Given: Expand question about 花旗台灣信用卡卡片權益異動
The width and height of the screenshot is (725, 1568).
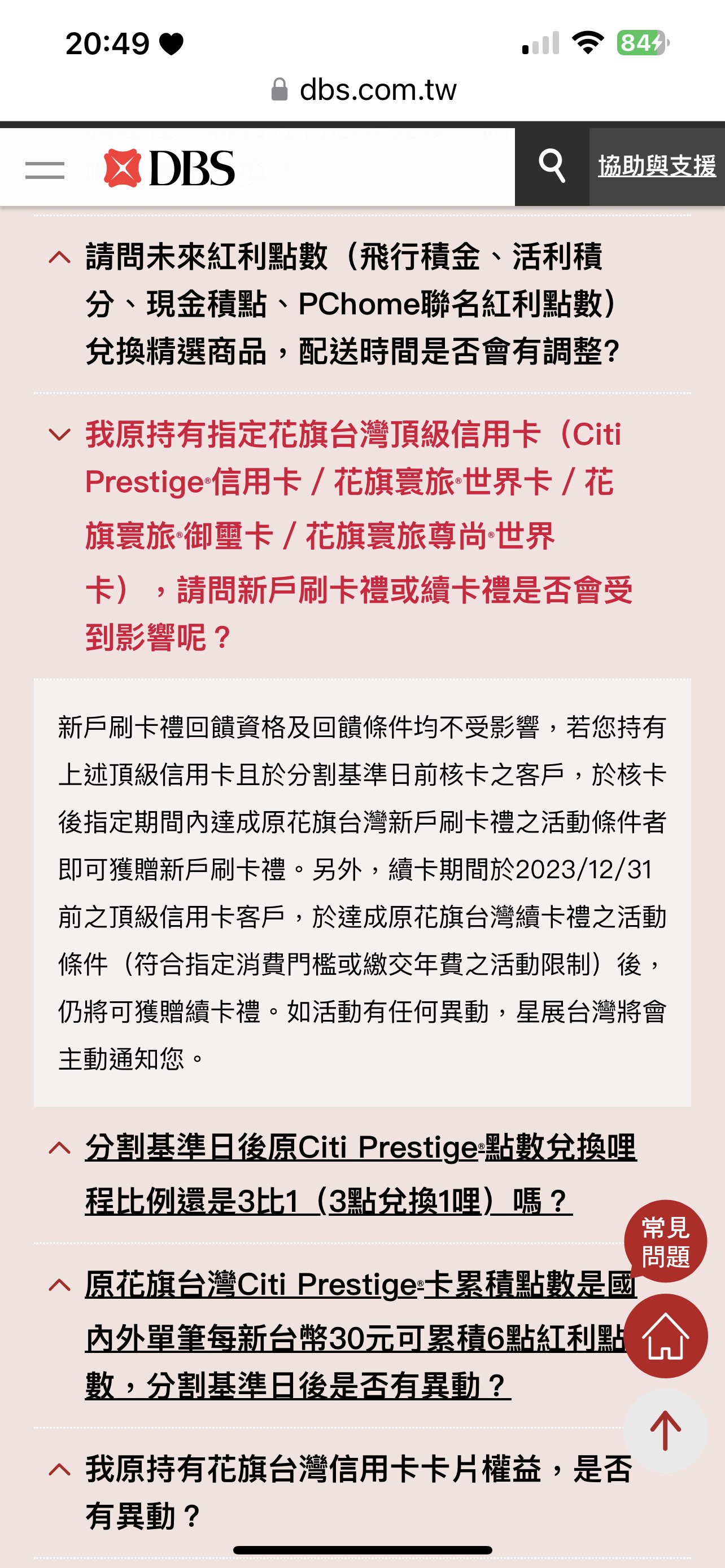Looking at the screenshot, I should (x=358, y=1492).
